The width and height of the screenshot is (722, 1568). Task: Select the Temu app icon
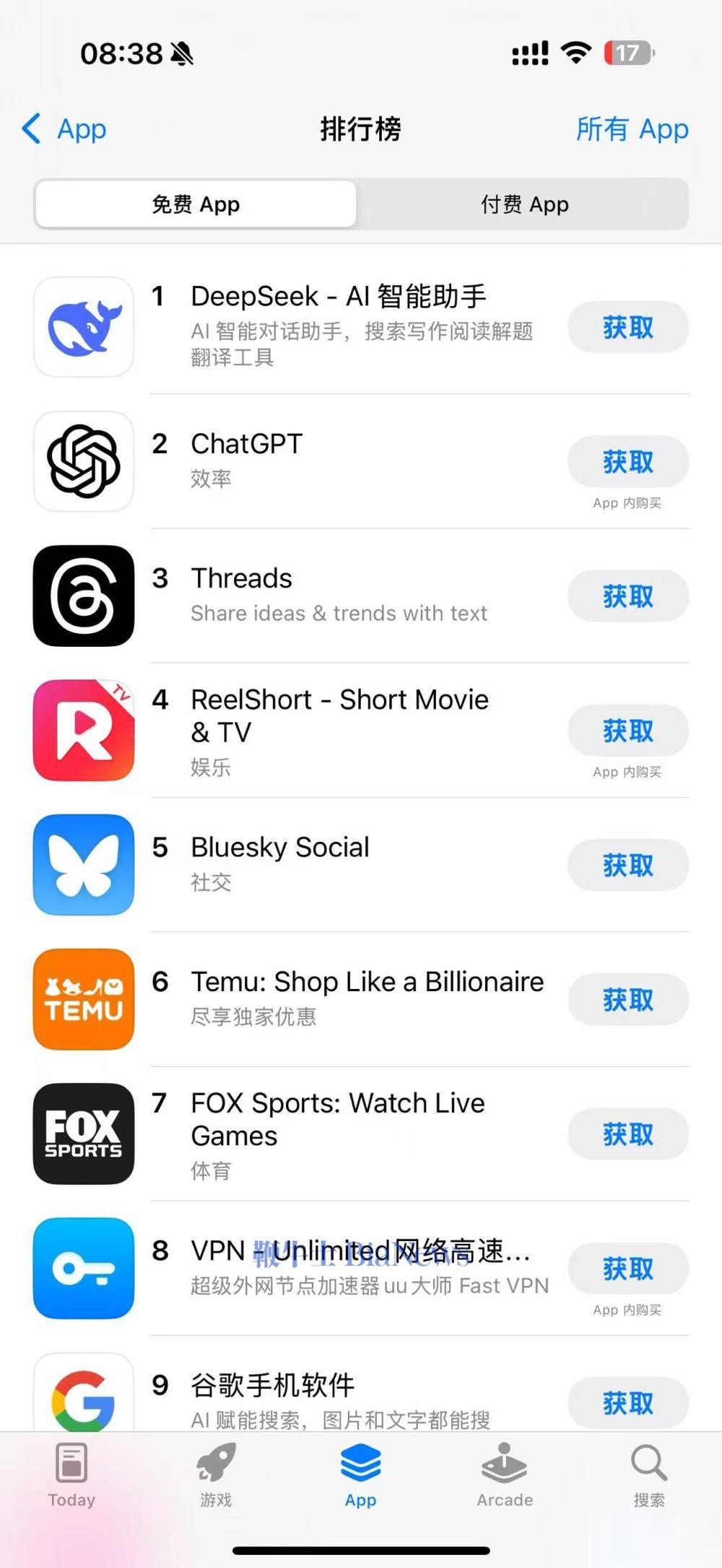coord(83,1000)
